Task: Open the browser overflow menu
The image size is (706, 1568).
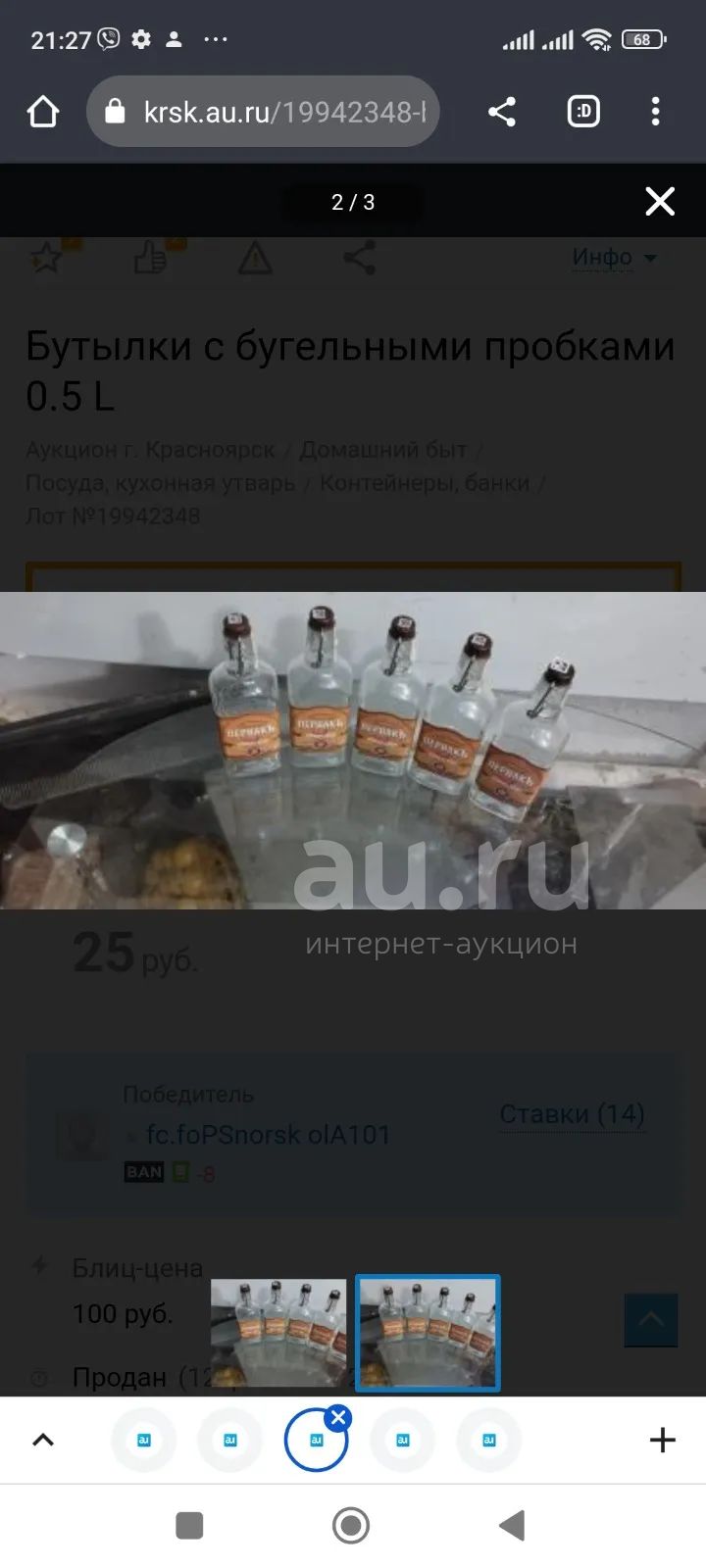Action: tap(656, 112)
